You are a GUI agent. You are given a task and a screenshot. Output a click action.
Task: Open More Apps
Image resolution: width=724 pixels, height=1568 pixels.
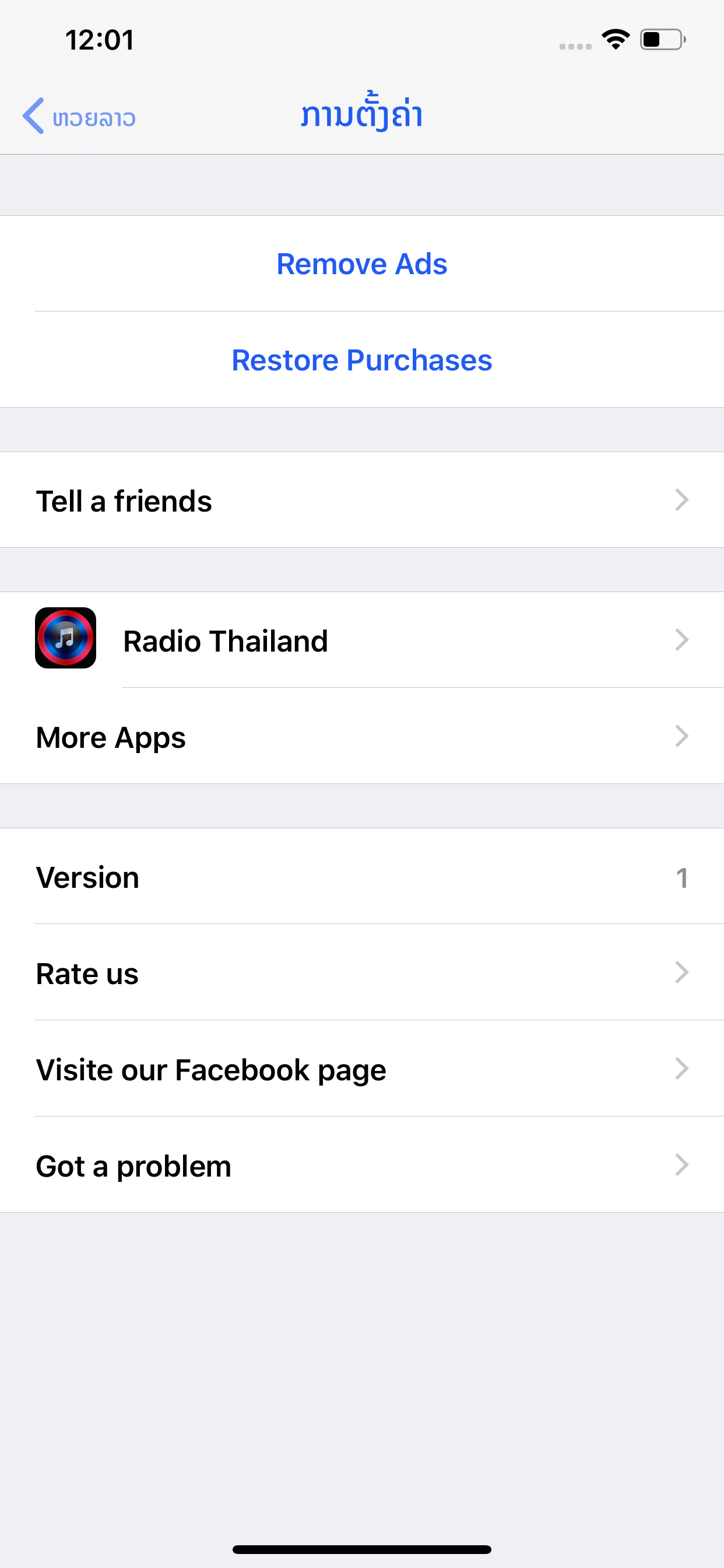362,737
